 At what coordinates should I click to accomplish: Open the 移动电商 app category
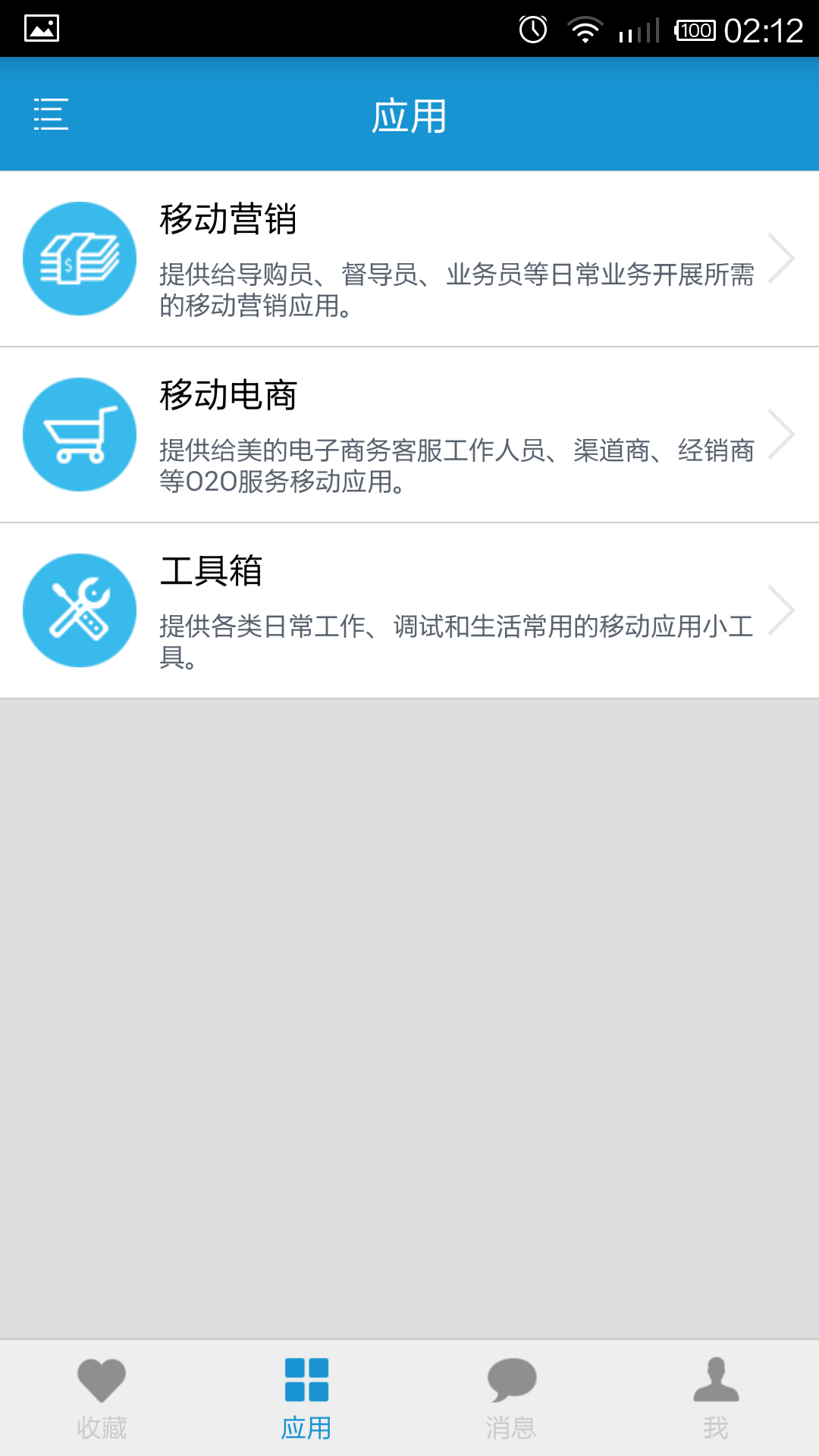[x=409, y=435]
